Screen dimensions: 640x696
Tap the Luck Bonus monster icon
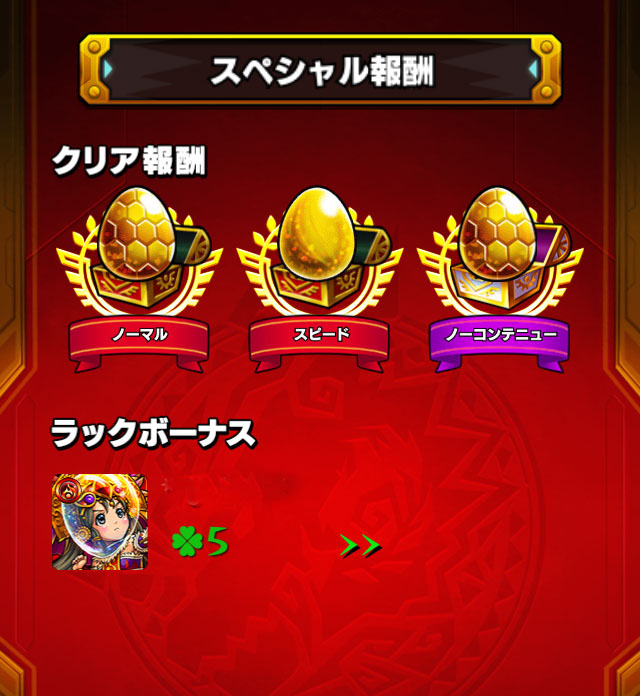click(x=99, y=522)
